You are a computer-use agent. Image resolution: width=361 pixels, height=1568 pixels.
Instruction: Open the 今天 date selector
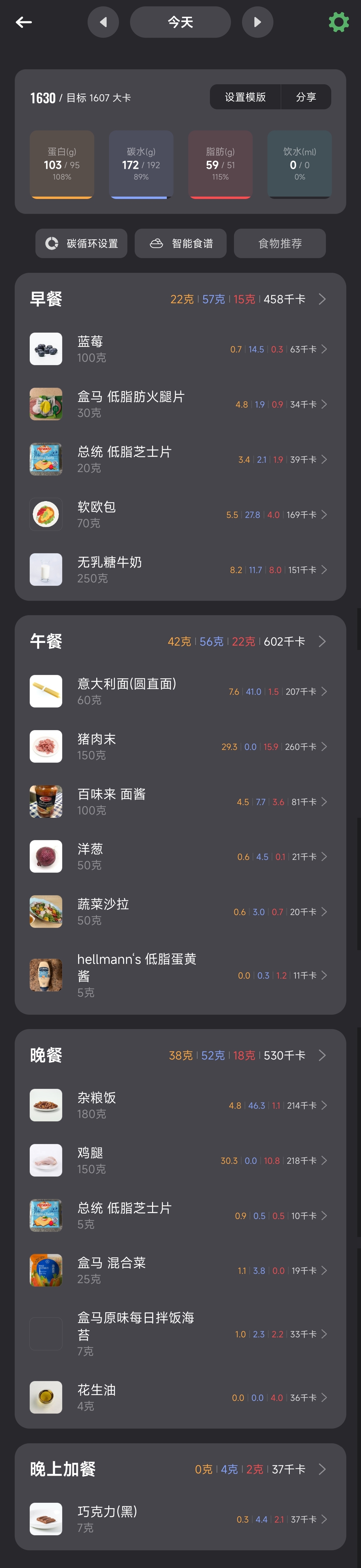(180, 22)
